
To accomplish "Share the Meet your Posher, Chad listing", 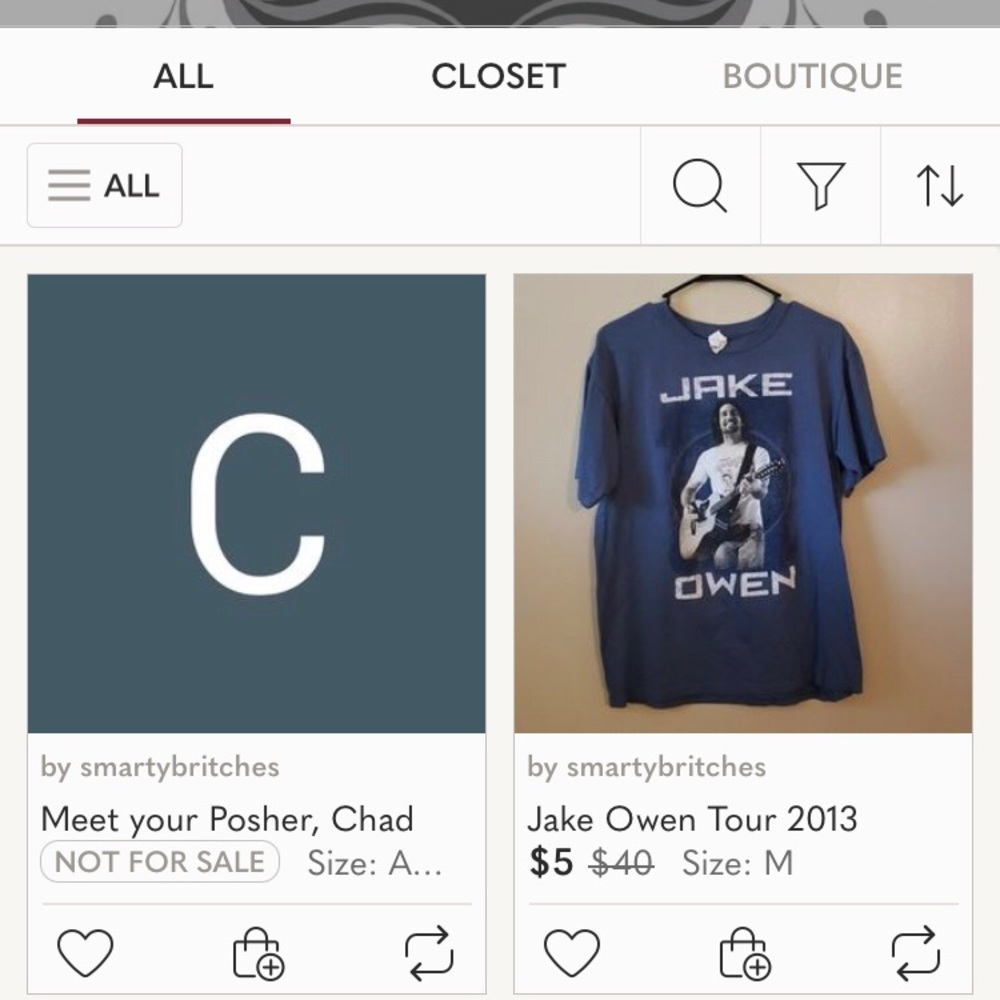I will [x=429, y=952].
